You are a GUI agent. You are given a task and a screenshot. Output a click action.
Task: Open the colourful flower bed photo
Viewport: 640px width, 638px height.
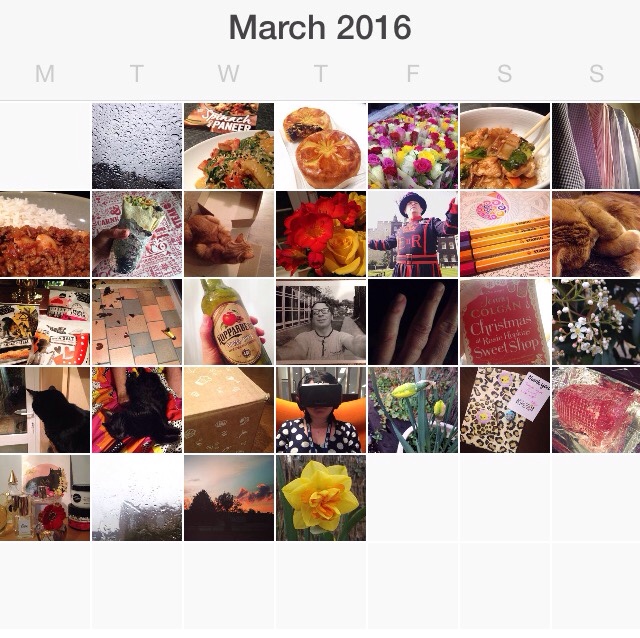pyautogui.click(x=413, y=146)
